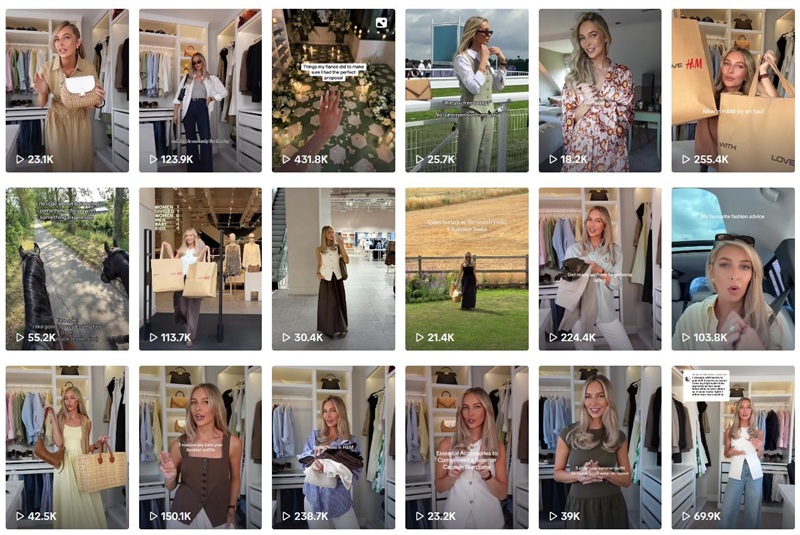Open the proposal video with 431.8K views
Screen dimensions: 800x535
click(x=333, y=90)
